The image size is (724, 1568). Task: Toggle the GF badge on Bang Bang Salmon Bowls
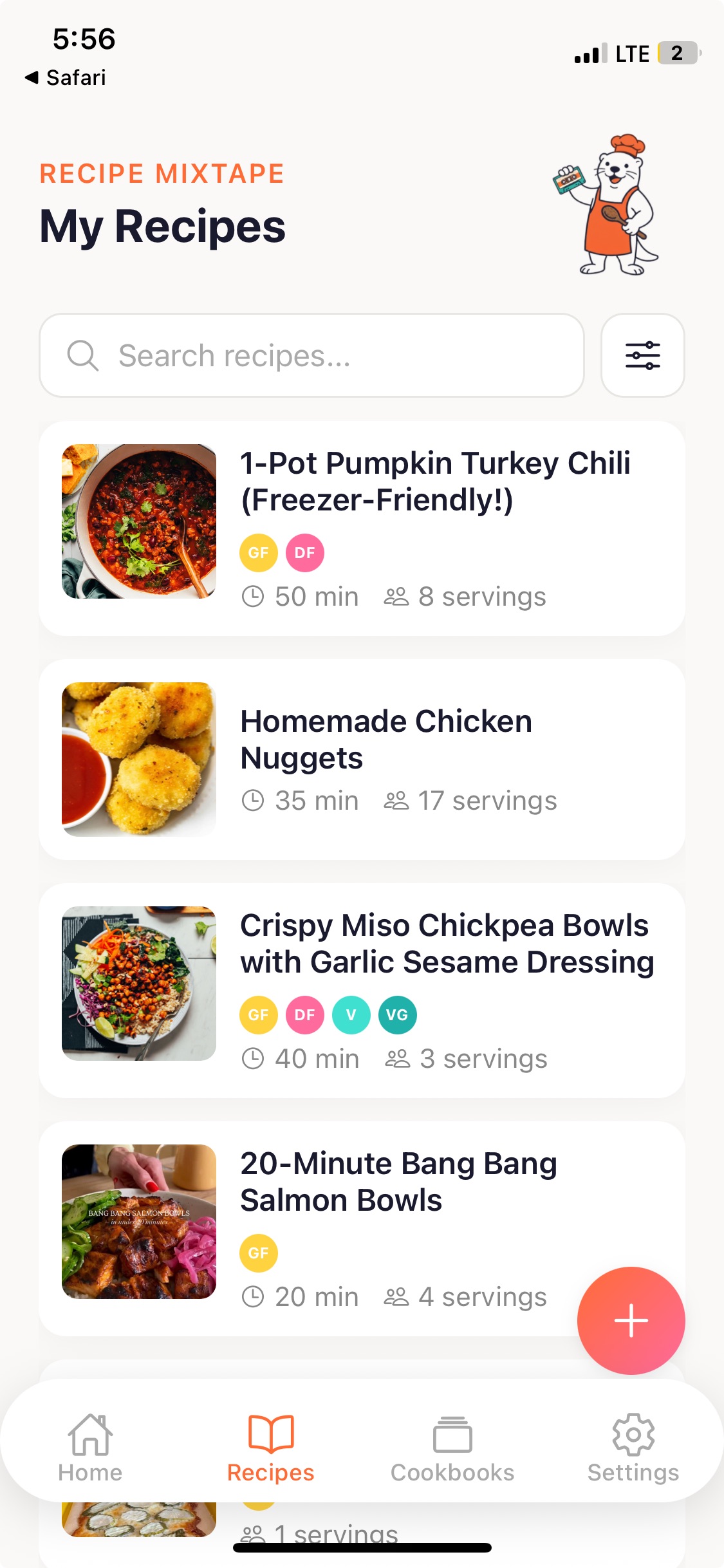tap(258, 1252)
